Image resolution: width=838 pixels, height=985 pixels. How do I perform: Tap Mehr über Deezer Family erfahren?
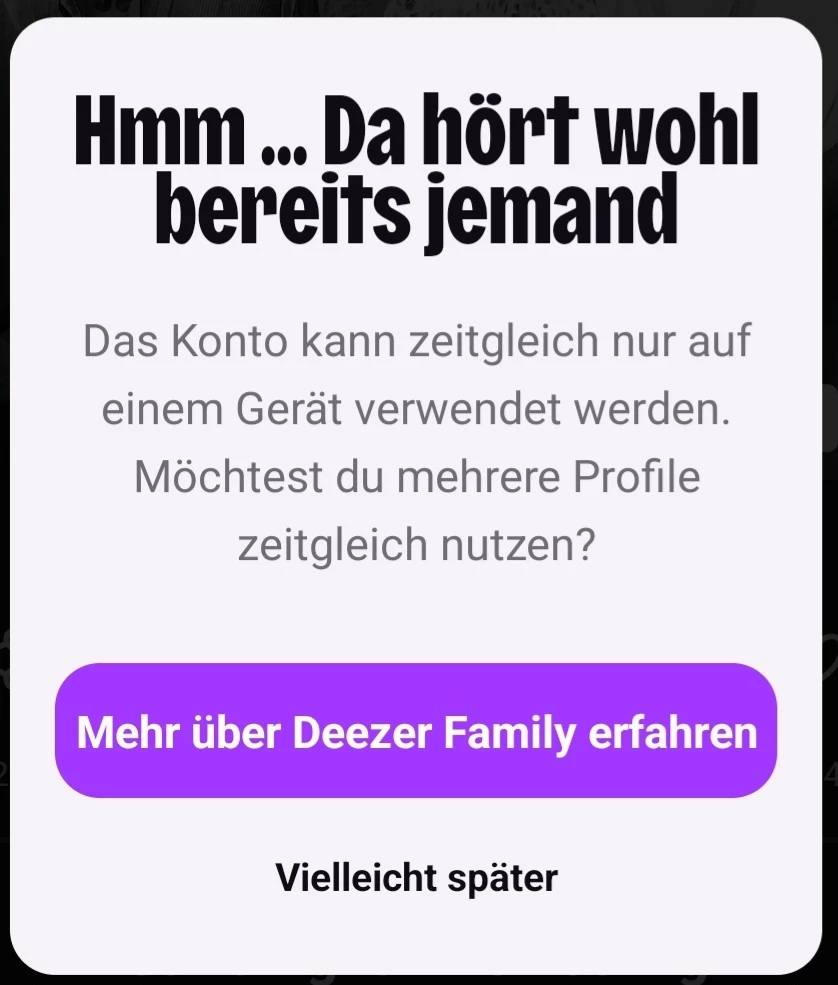416,731
